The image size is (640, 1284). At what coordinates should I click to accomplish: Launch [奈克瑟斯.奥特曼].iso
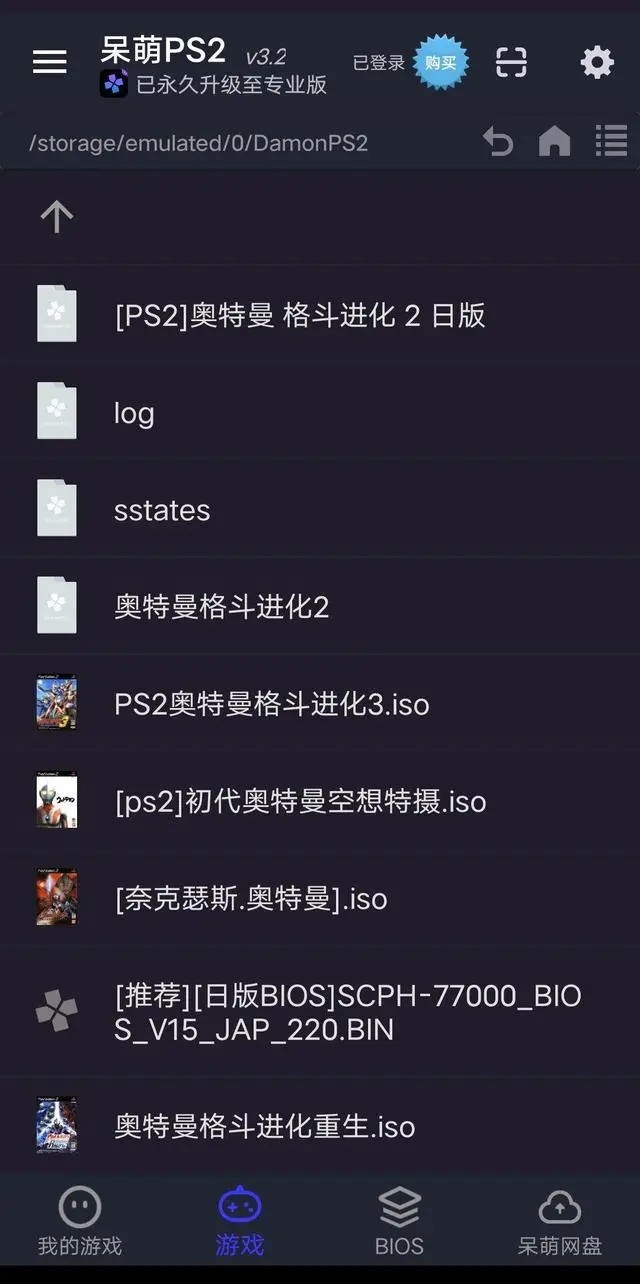250,898
